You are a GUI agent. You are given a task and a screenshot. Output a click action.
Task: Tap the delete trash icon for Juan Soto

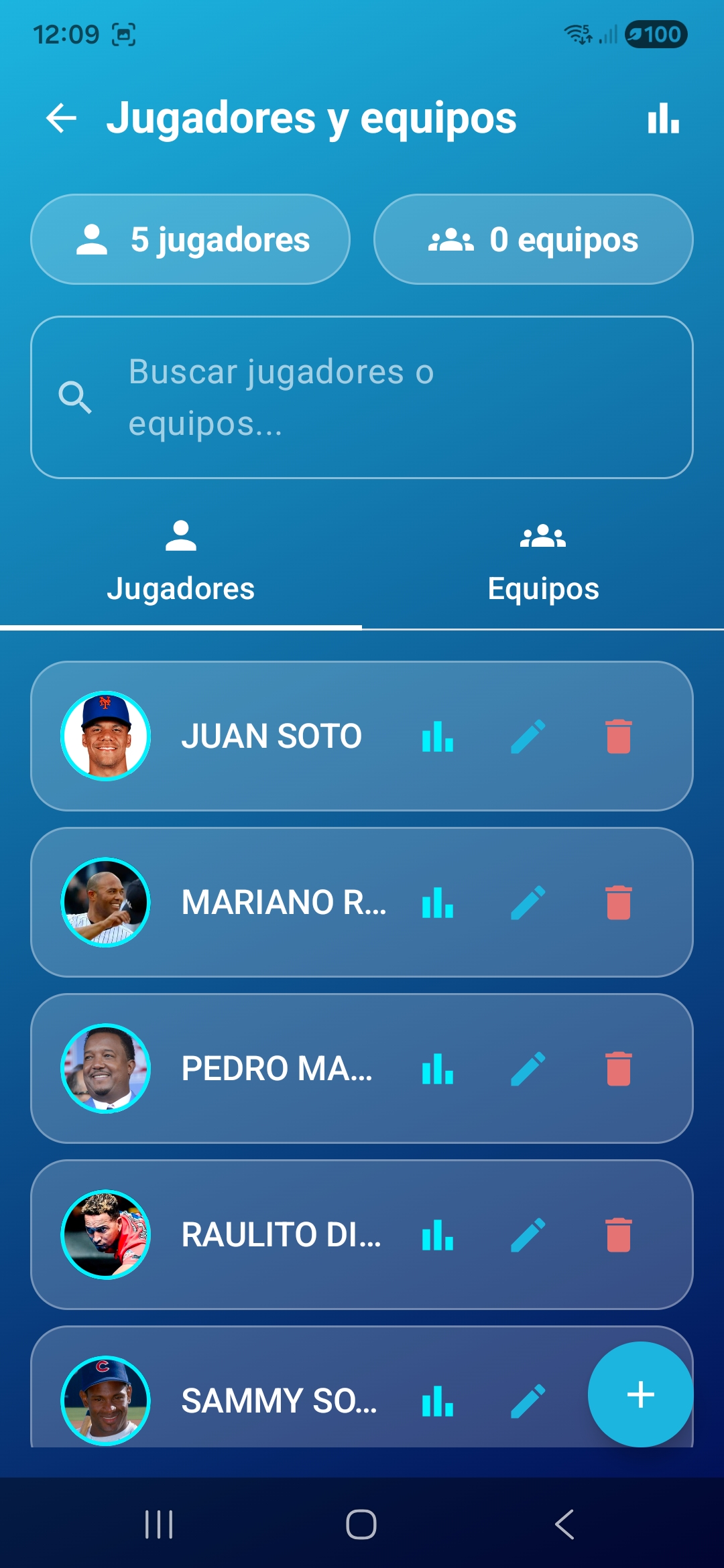coord(617,735)
